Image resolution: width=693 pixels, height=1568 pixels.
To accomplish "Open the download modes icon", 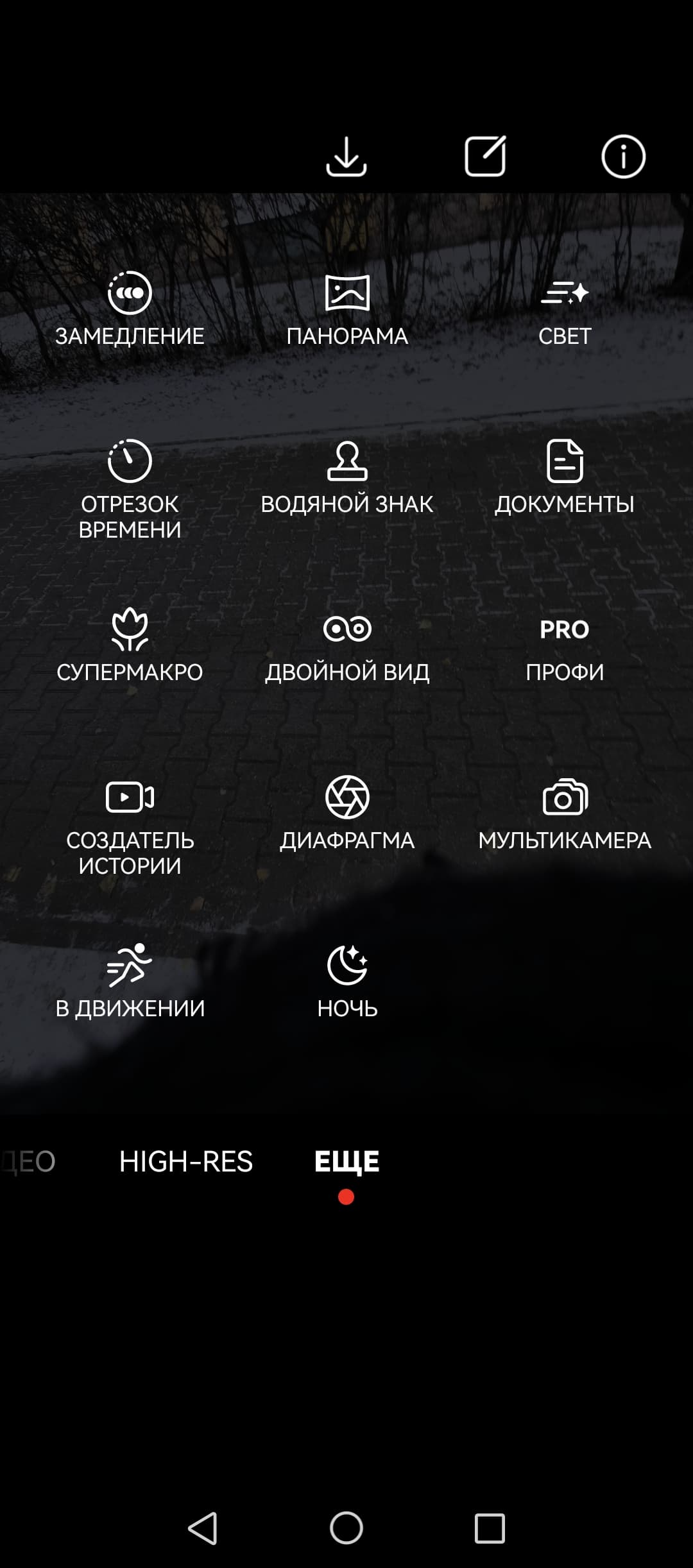I will (346, 156).
